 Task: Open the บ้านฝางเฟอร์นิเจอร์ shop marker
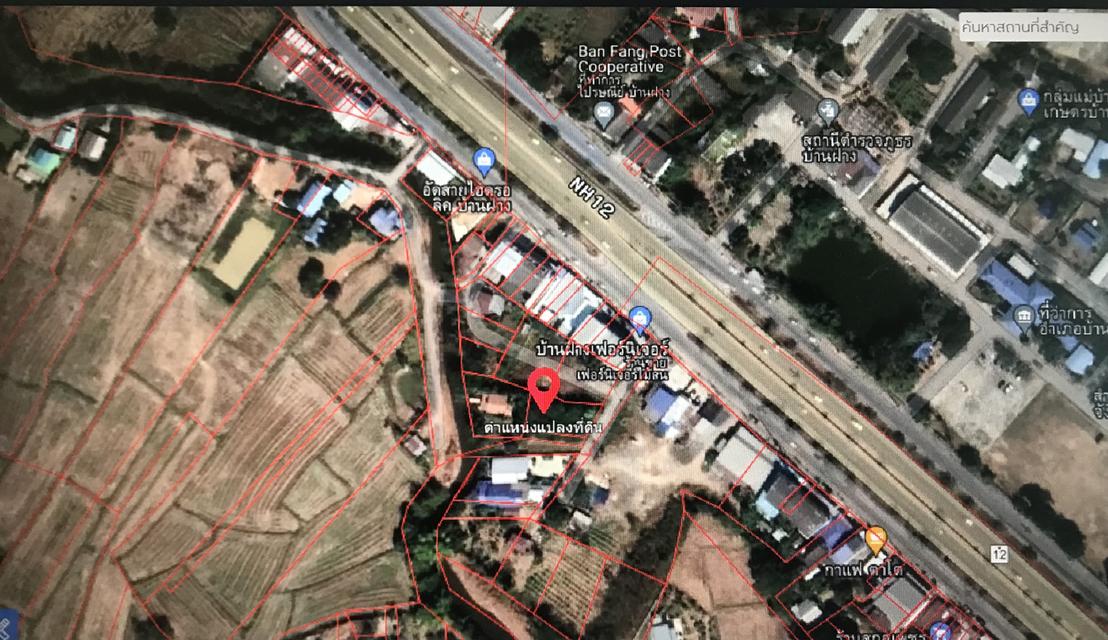click(x=642, y=319)
